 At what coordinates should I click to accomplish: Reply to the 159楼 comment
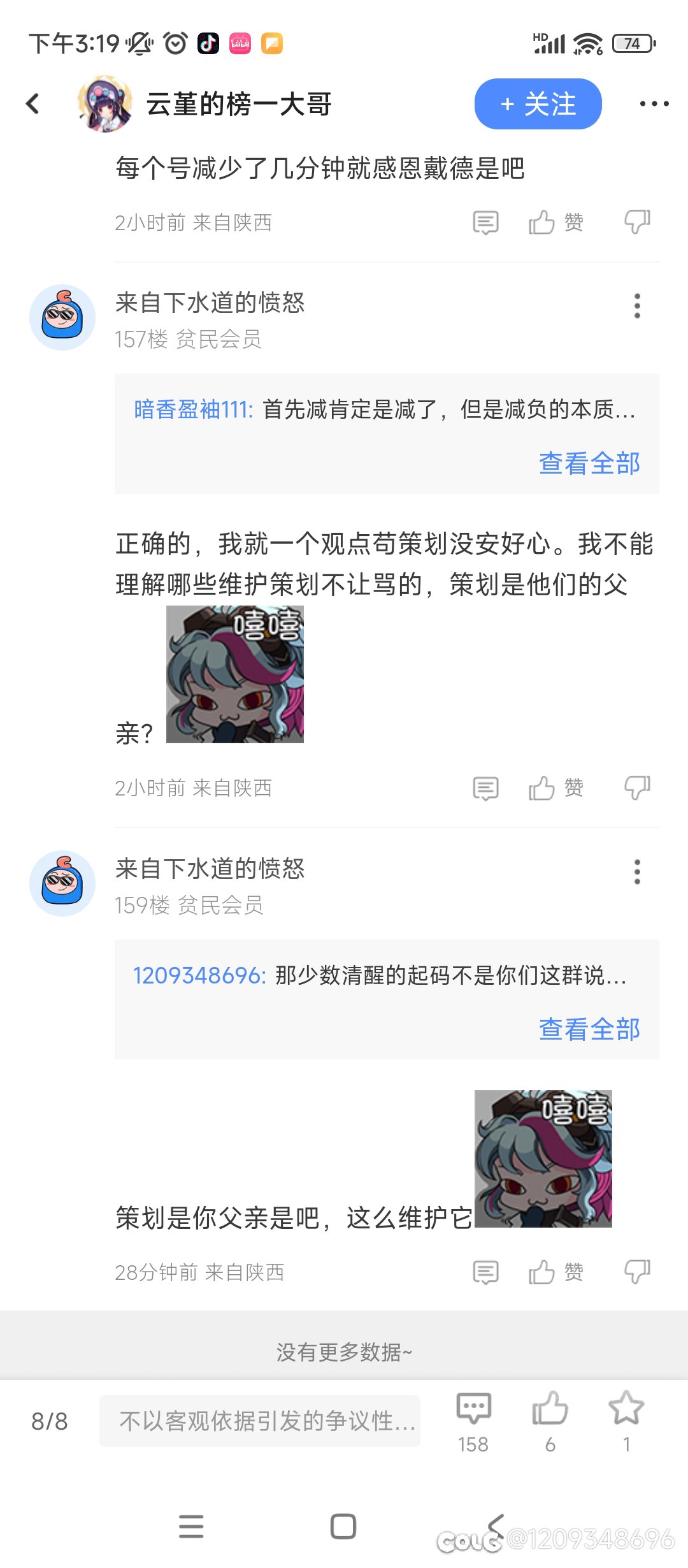(x=485, y=1272)
